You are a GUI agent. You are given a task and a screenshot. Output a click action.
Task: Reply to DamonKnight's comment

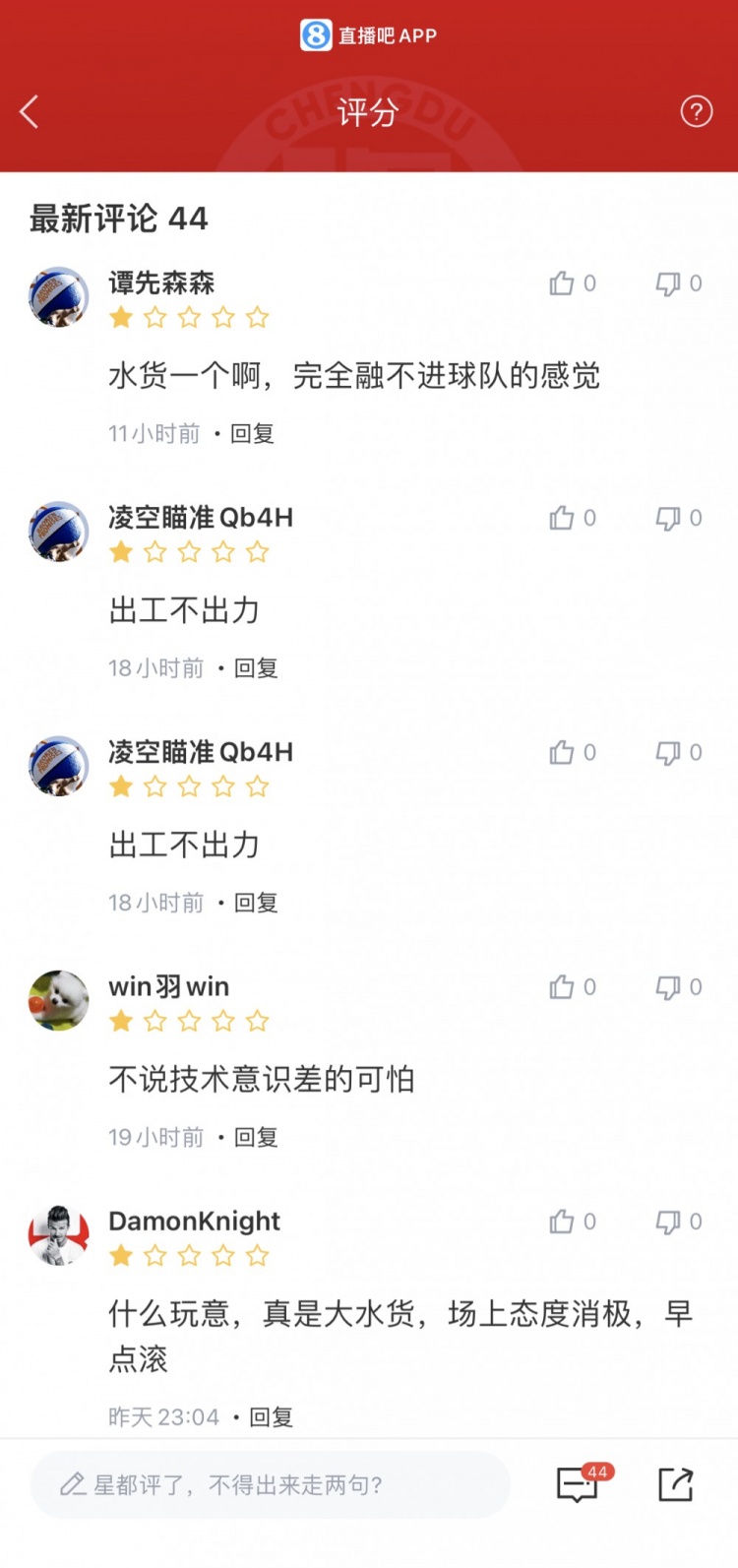tap(271, 1417)
